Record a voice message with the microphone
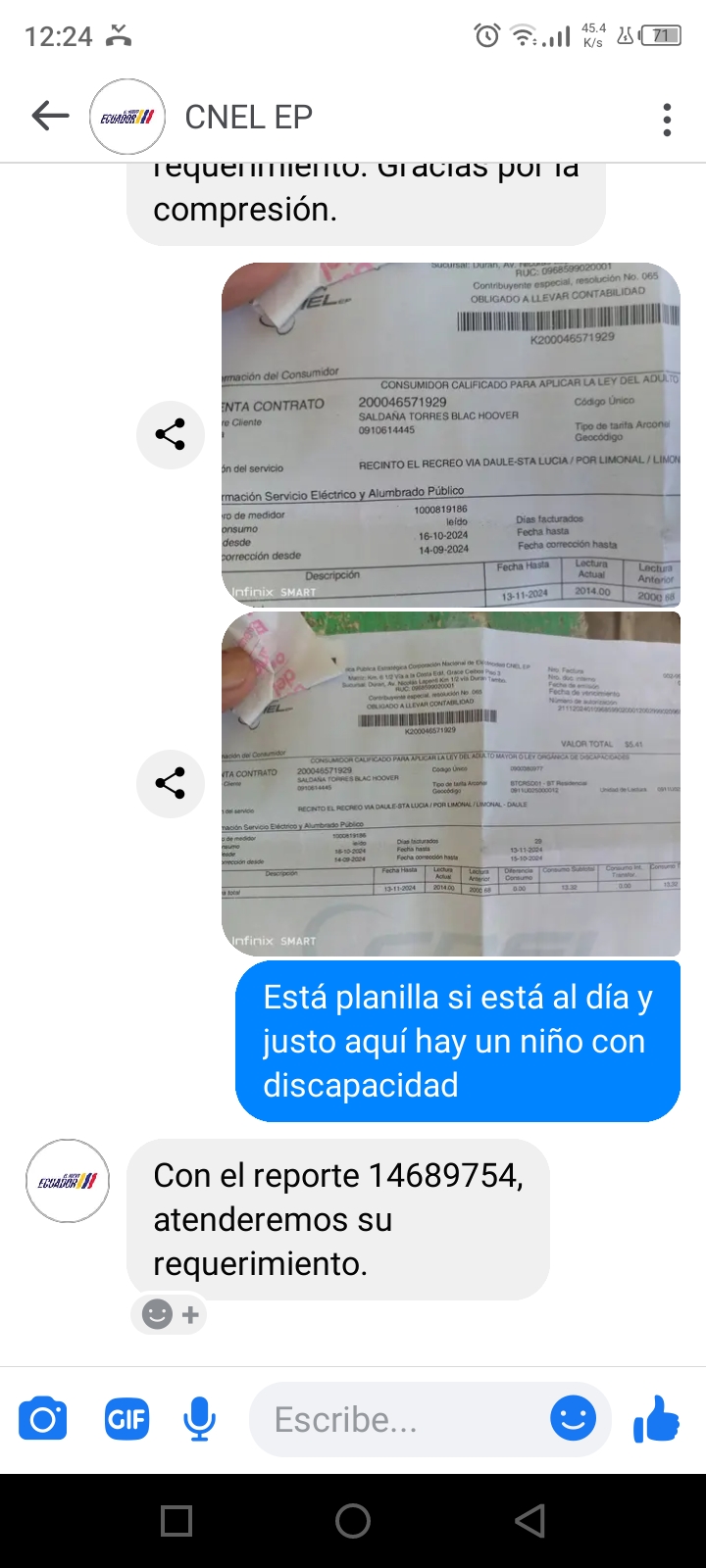 click(200, 1419)
